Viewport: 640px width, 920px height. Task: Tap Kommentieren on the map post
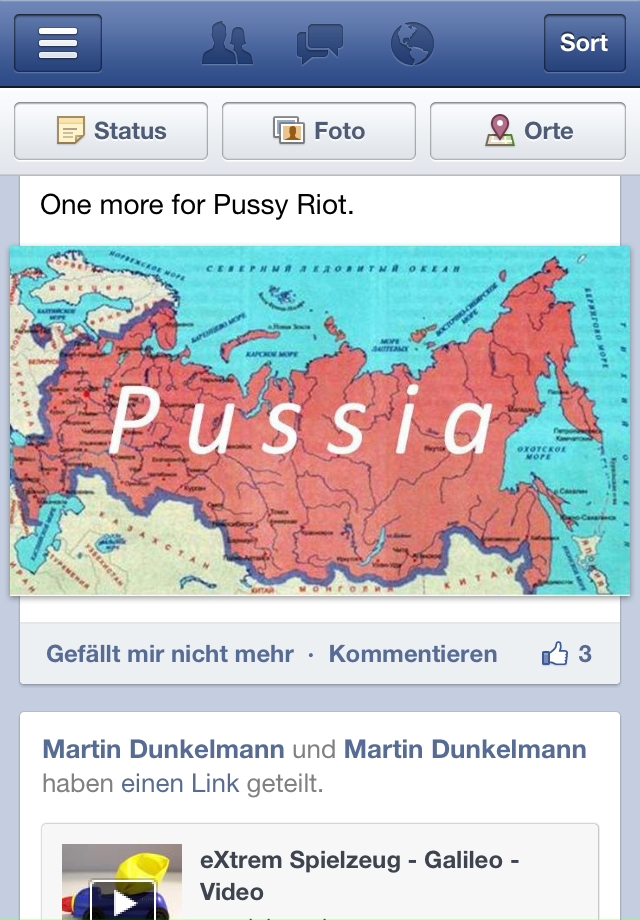pos(413,654)
